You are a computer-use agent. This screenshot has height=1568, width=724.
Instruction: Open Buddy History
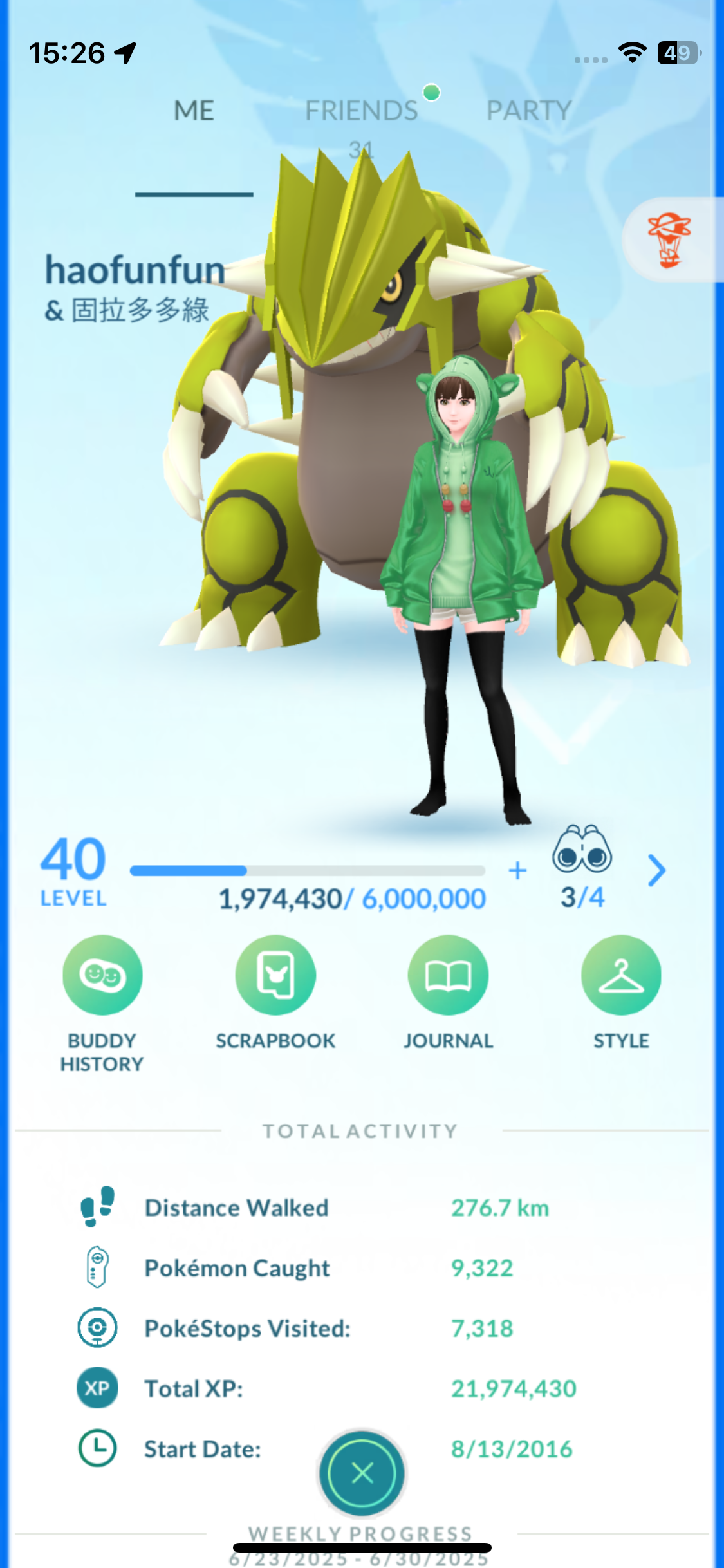click(102, 976)
